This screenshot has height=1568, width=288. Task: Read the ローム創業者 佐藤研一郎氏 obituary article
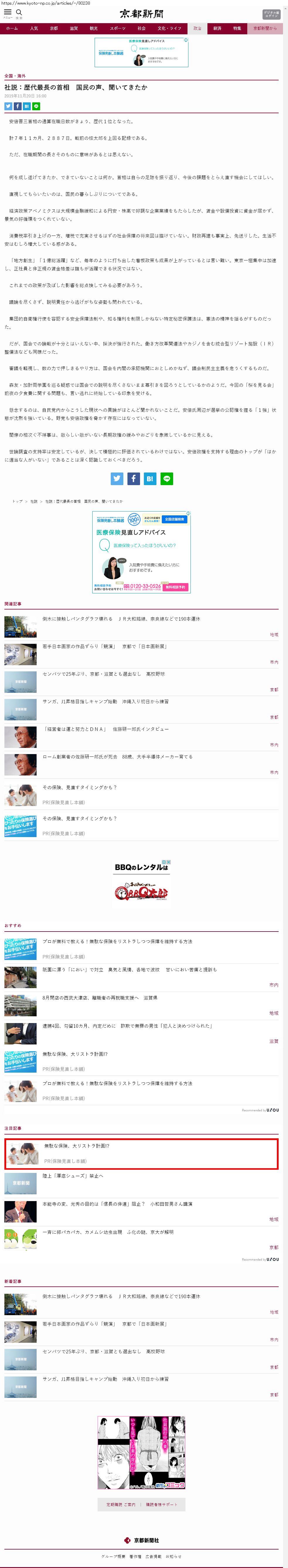click(x=117, y=757)
